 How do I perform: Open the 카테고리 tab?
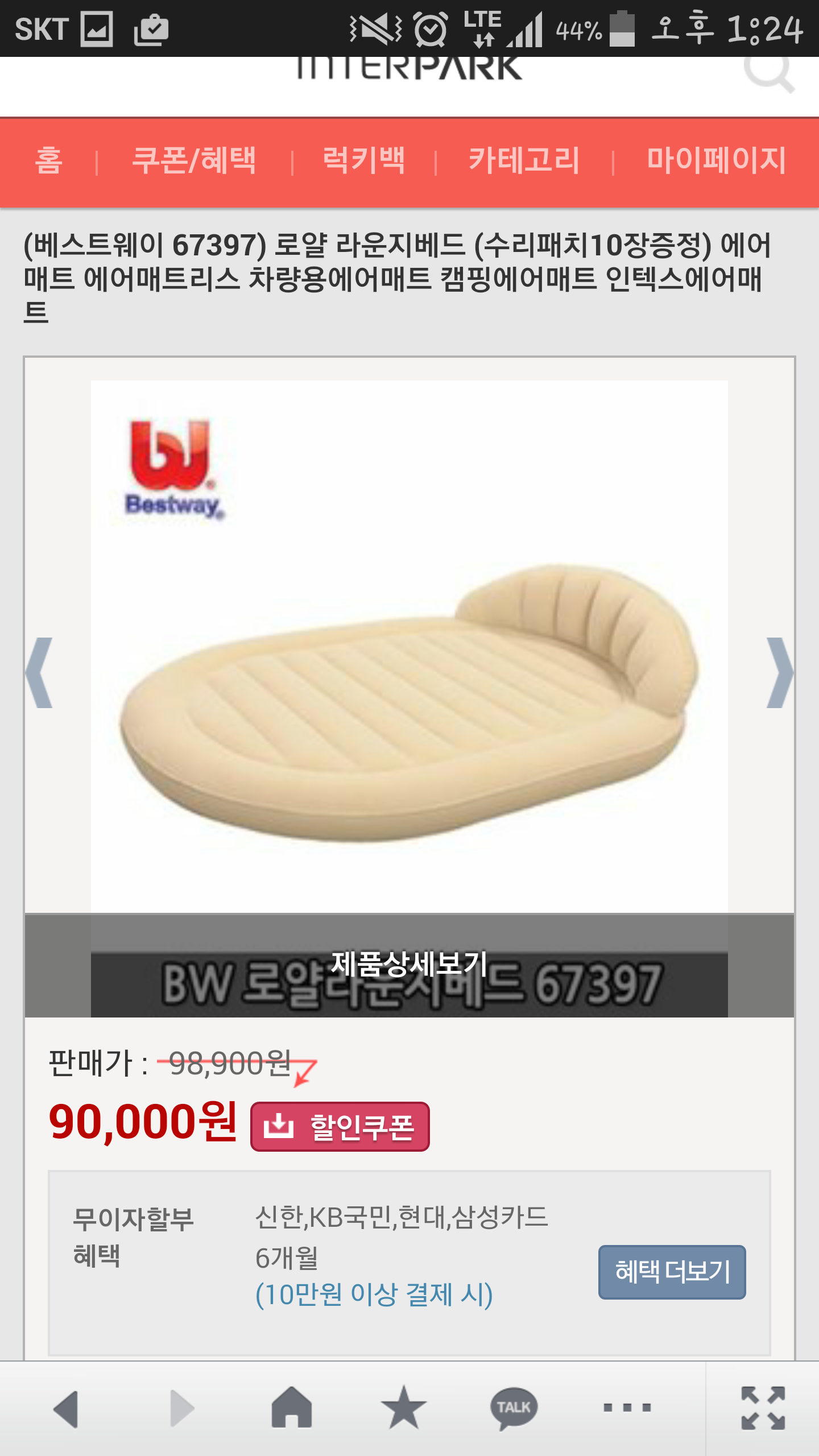524,160
